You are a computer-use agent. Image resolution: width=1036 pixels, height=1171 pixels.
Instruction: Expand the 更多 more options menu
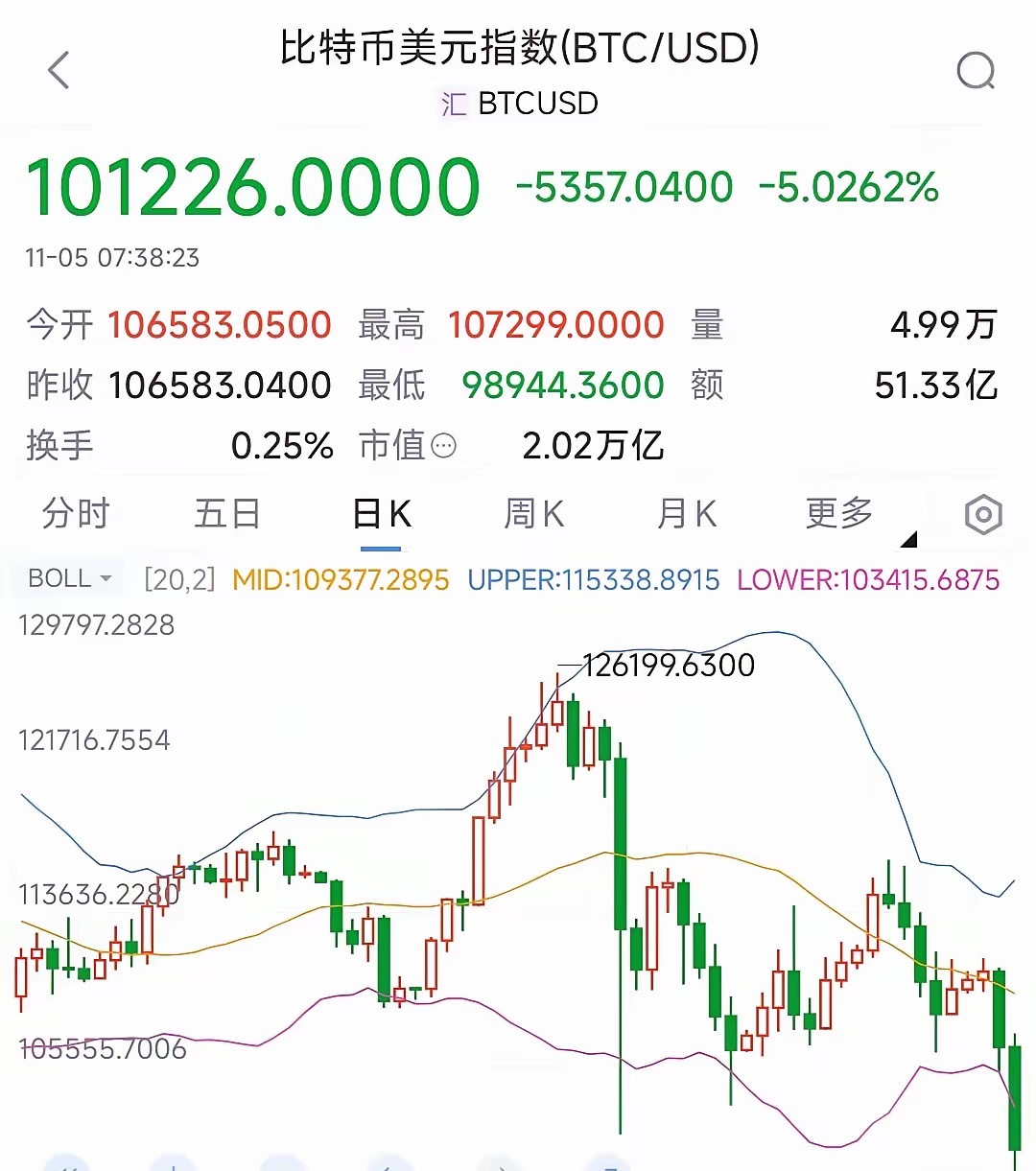coord(838,514)
